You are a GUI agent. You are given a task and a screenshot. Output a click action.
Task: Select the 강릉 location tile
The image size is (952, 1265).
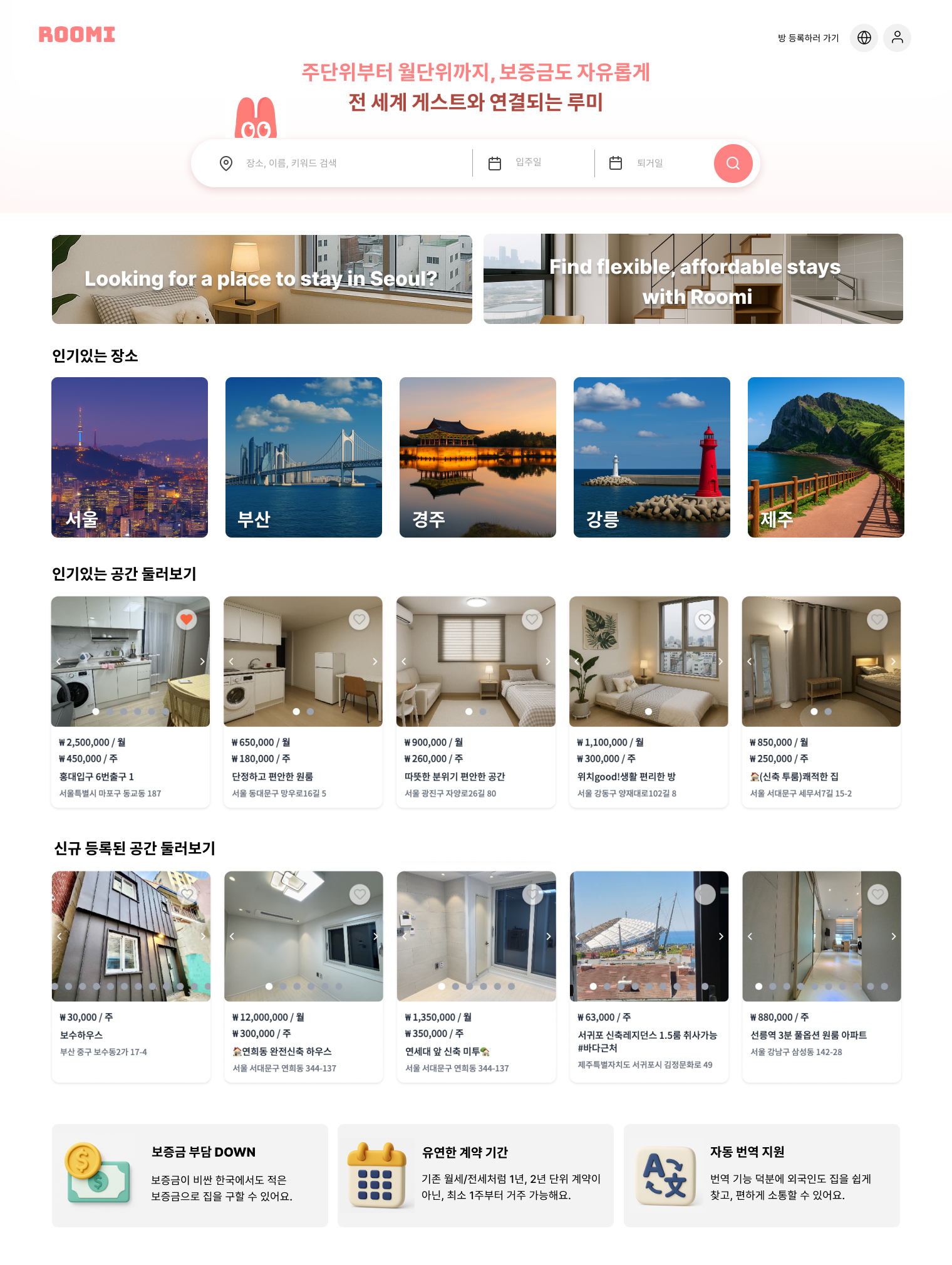pos(652,457)
